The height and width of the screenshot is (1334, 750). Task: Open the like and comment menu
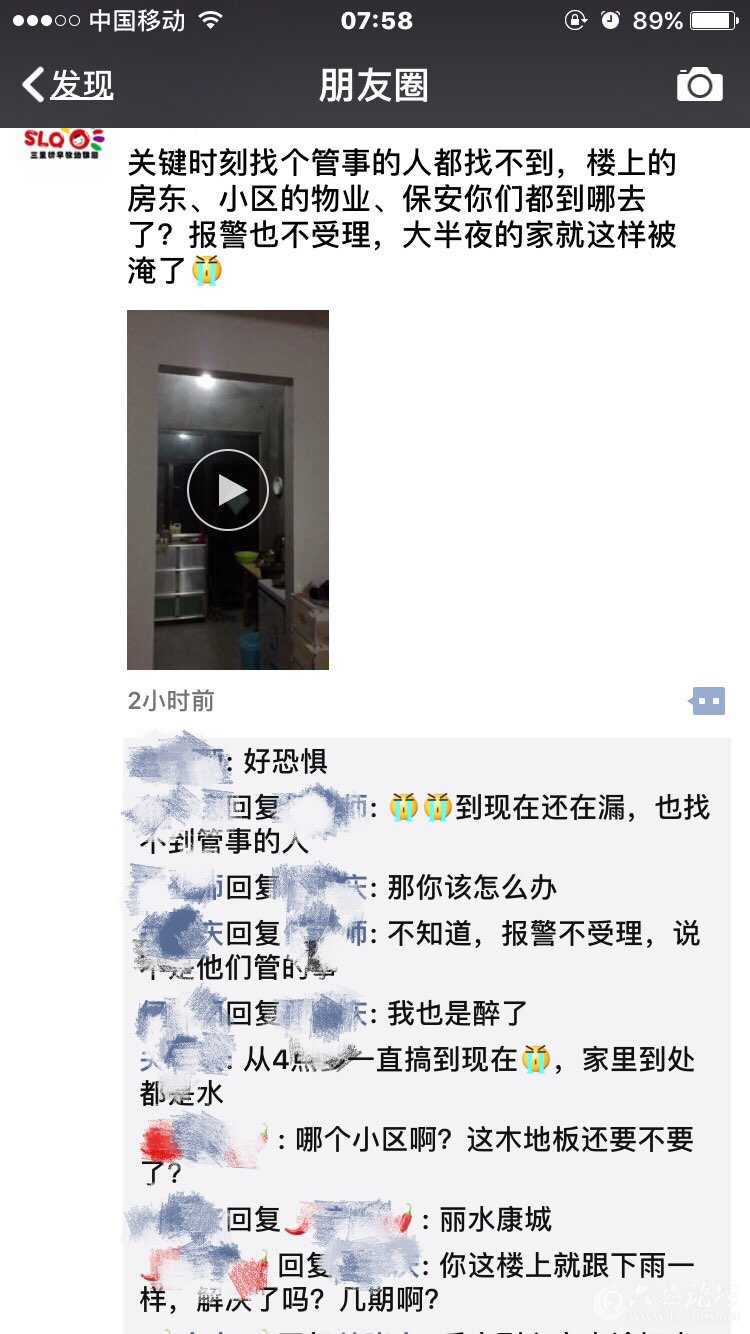[708, 701]
